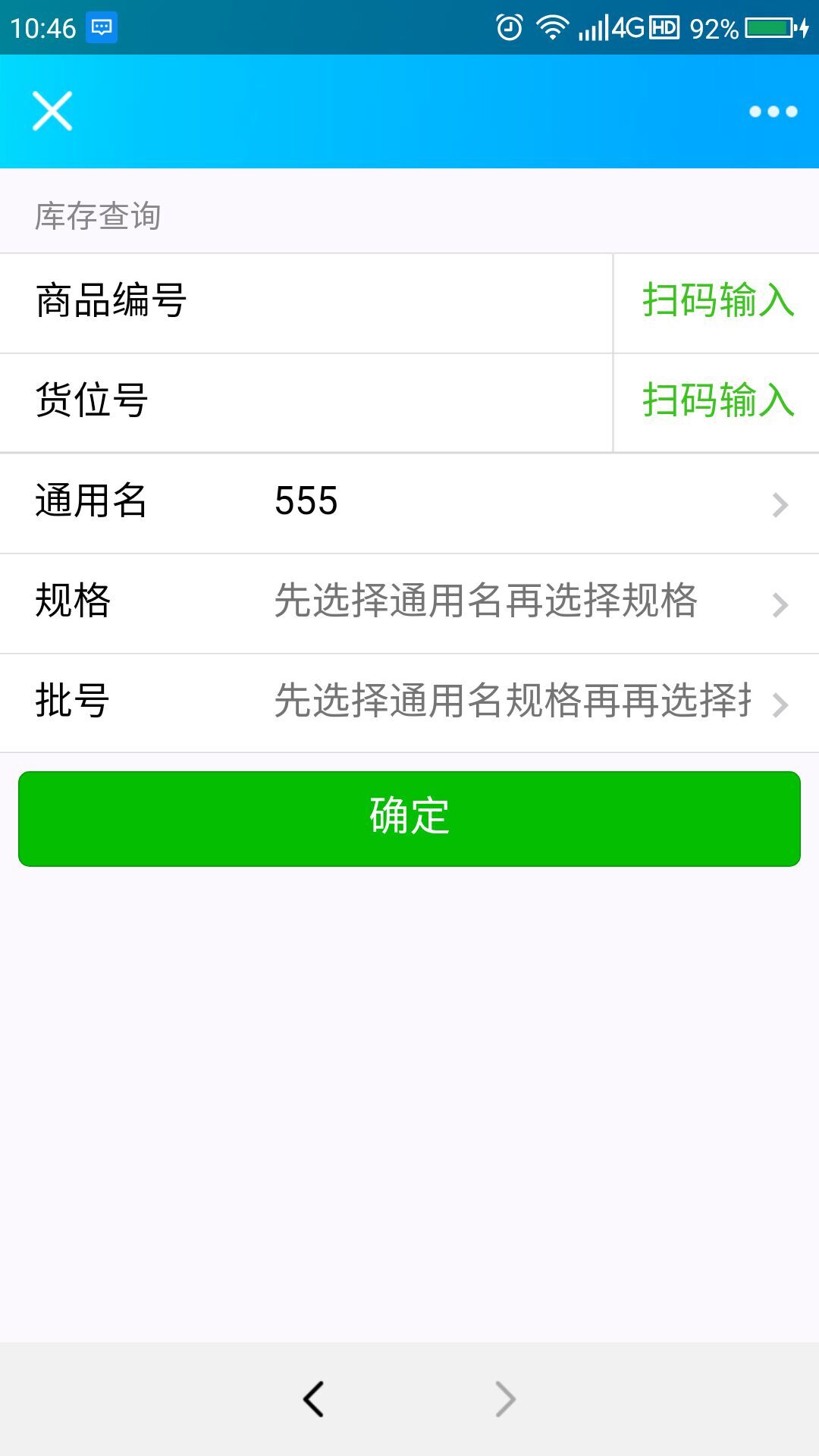Close the page with the X icon
The image size is (819, 1456).
click(x=52, y=111)
